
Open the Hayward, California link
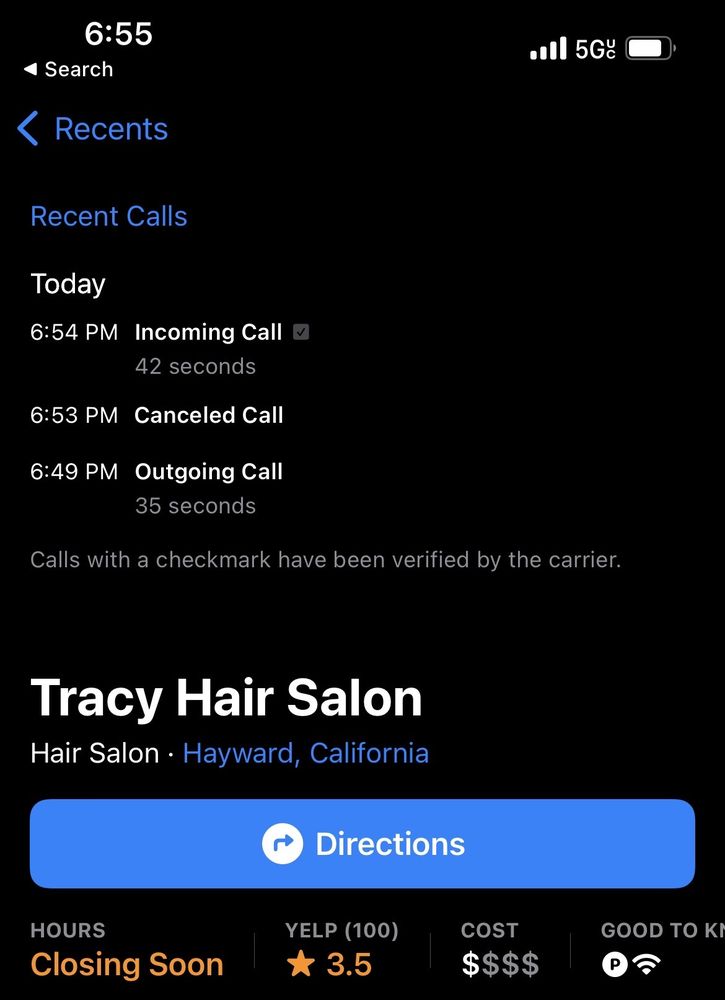(305, 753)
